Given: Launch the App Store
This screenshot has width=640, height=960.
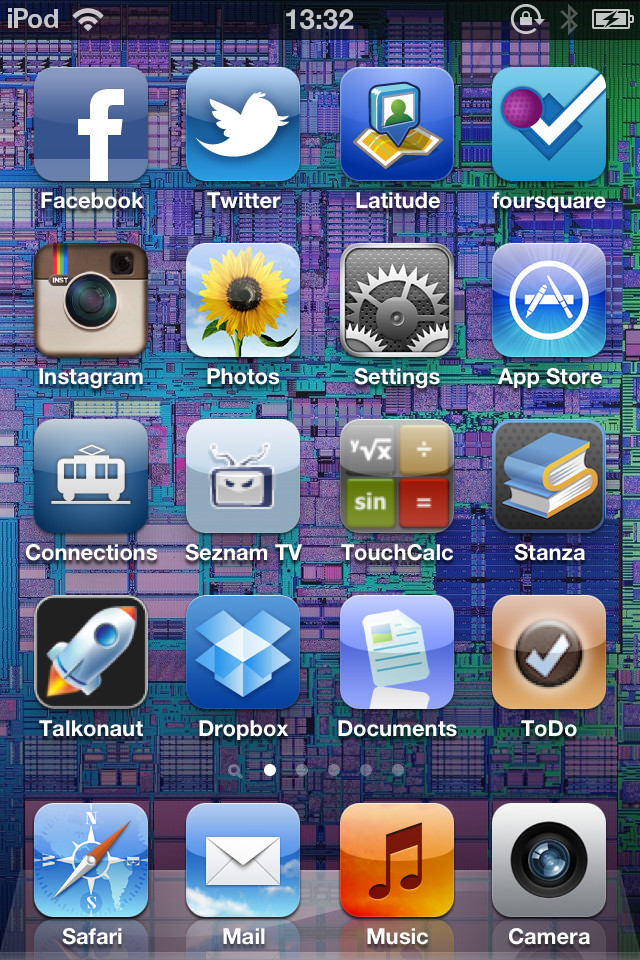Looking at the screenshot, I should click(549, 300).
